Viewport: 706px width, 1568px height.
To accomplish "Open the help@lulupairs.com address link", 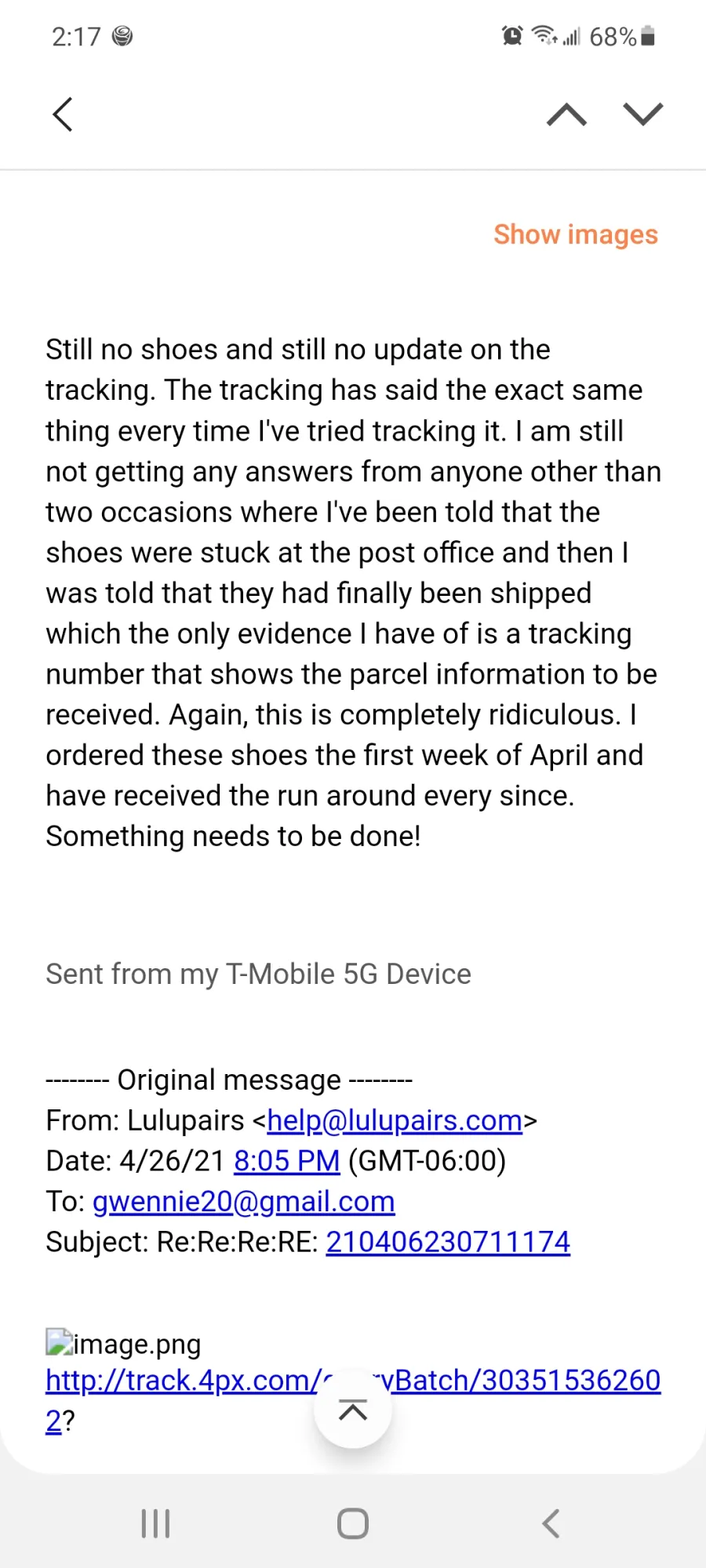I will point(395,1120).
